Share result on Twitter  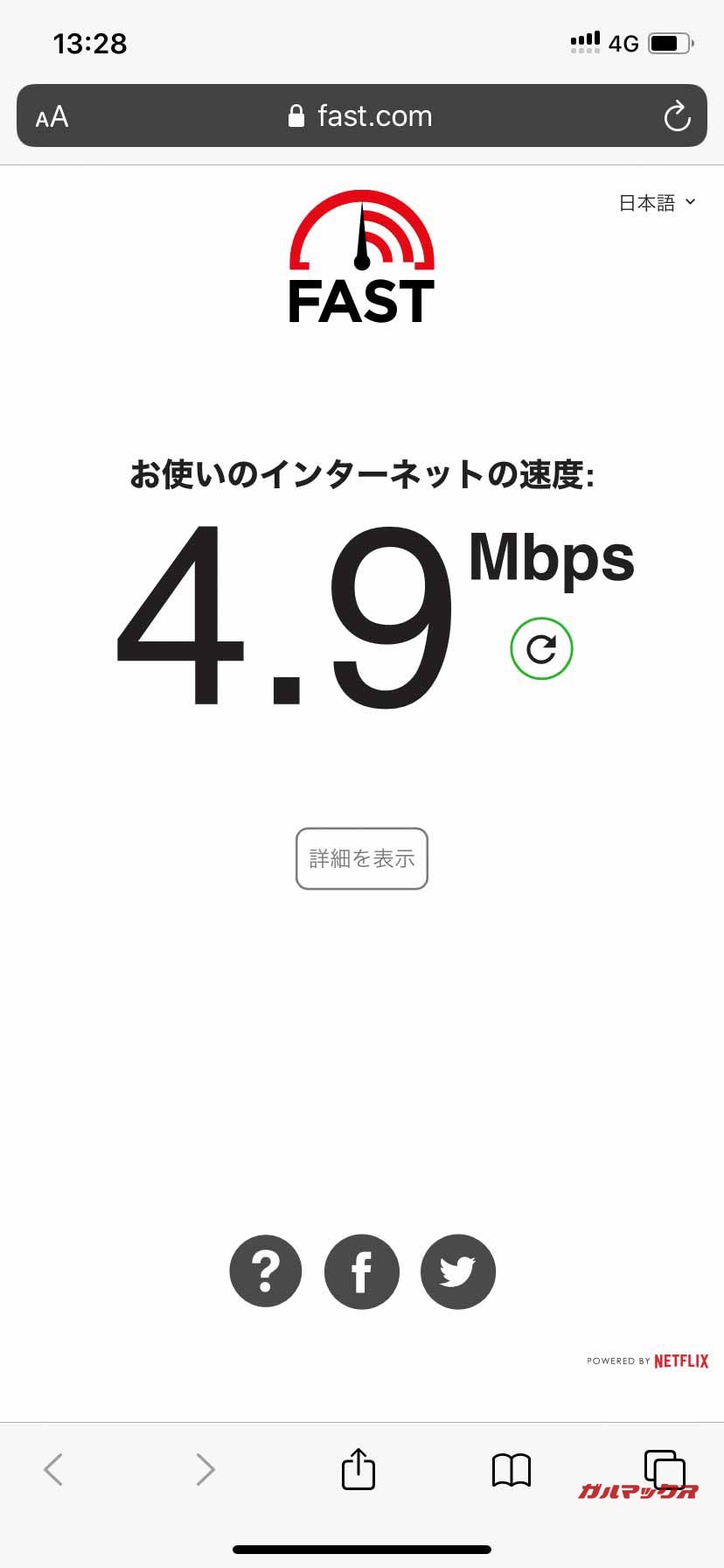coord(457,1271)
